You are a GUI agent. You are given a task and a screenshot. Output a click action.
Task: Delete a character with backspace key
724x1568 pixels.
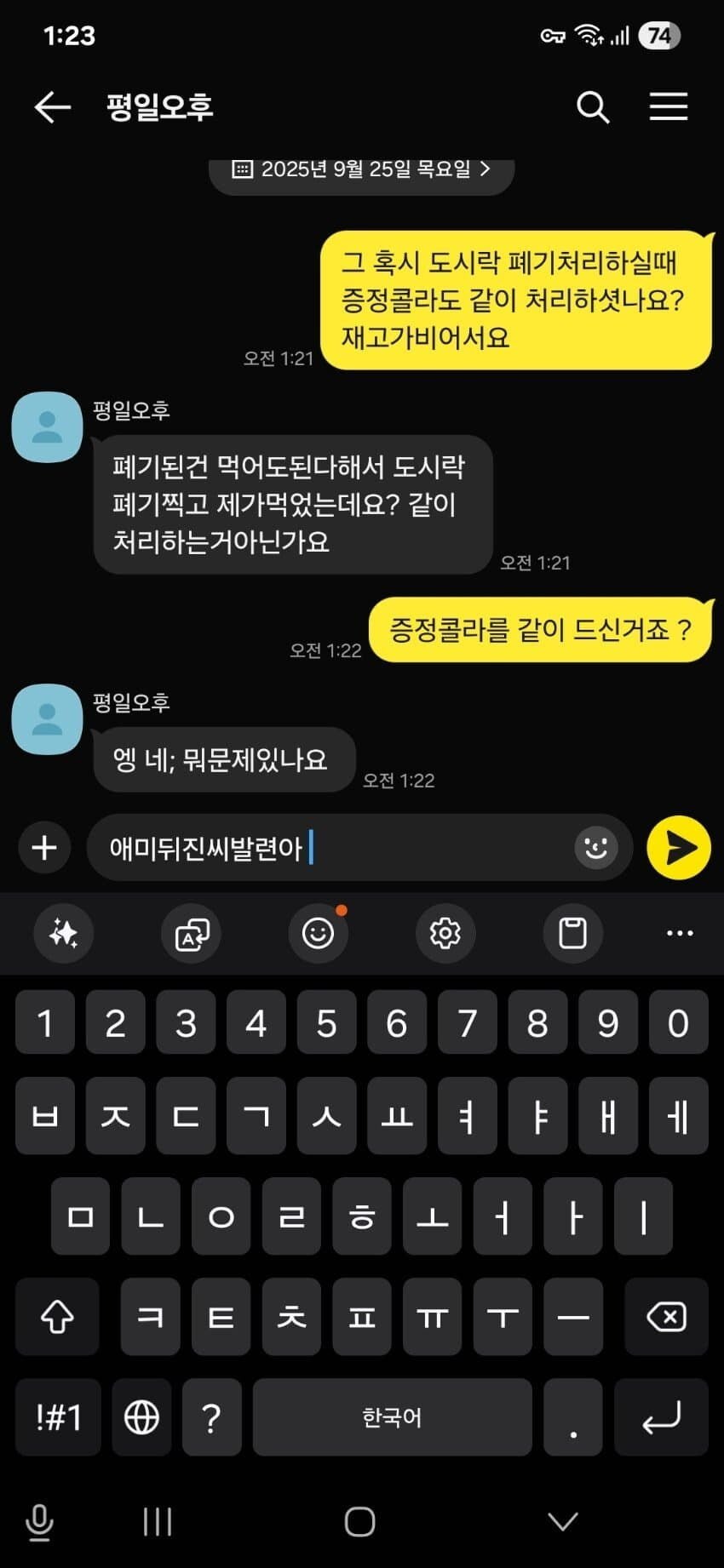(666, 1318)
